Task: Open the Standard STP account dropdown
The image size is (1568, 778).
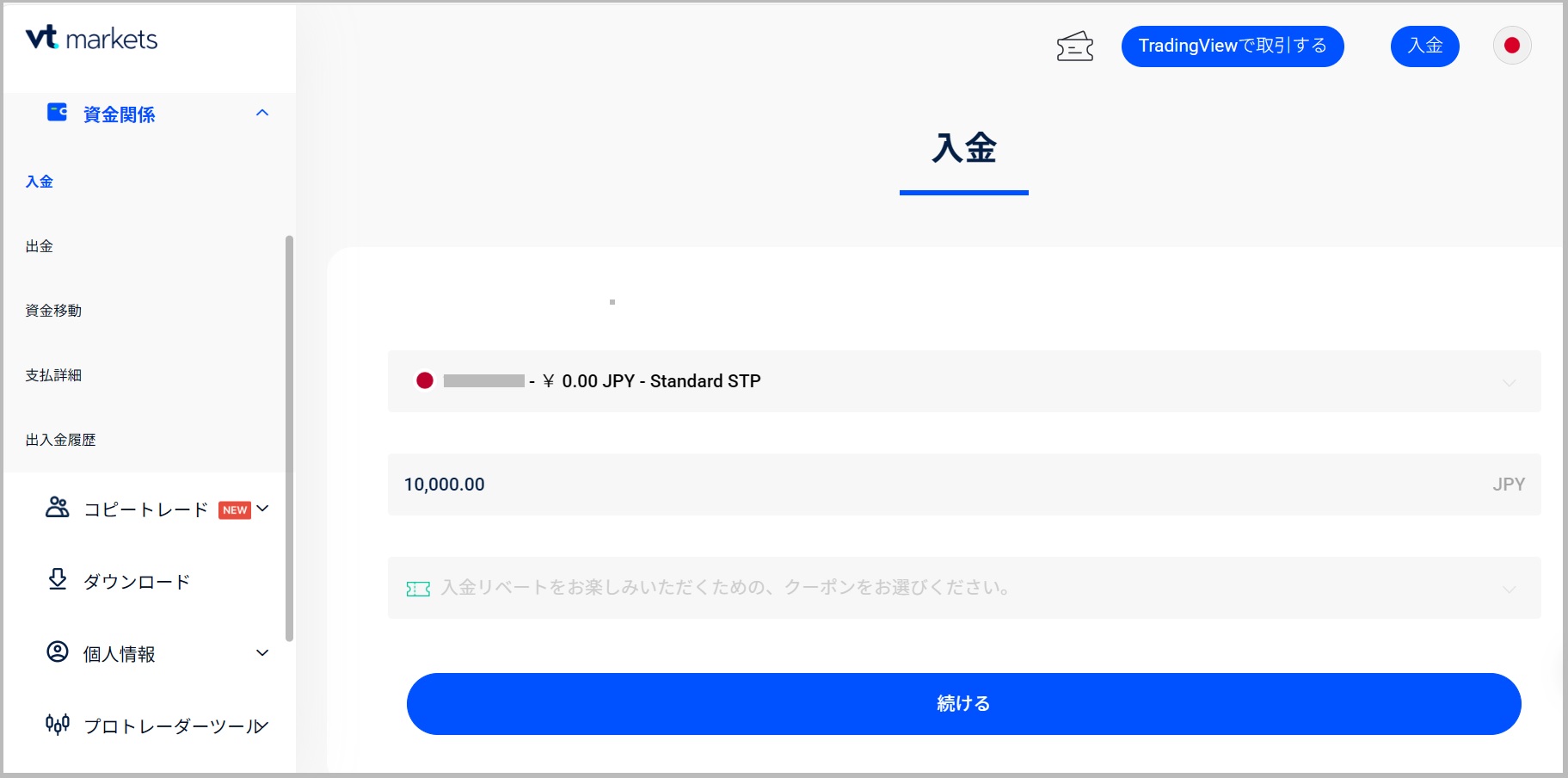Action: [963, 381]
